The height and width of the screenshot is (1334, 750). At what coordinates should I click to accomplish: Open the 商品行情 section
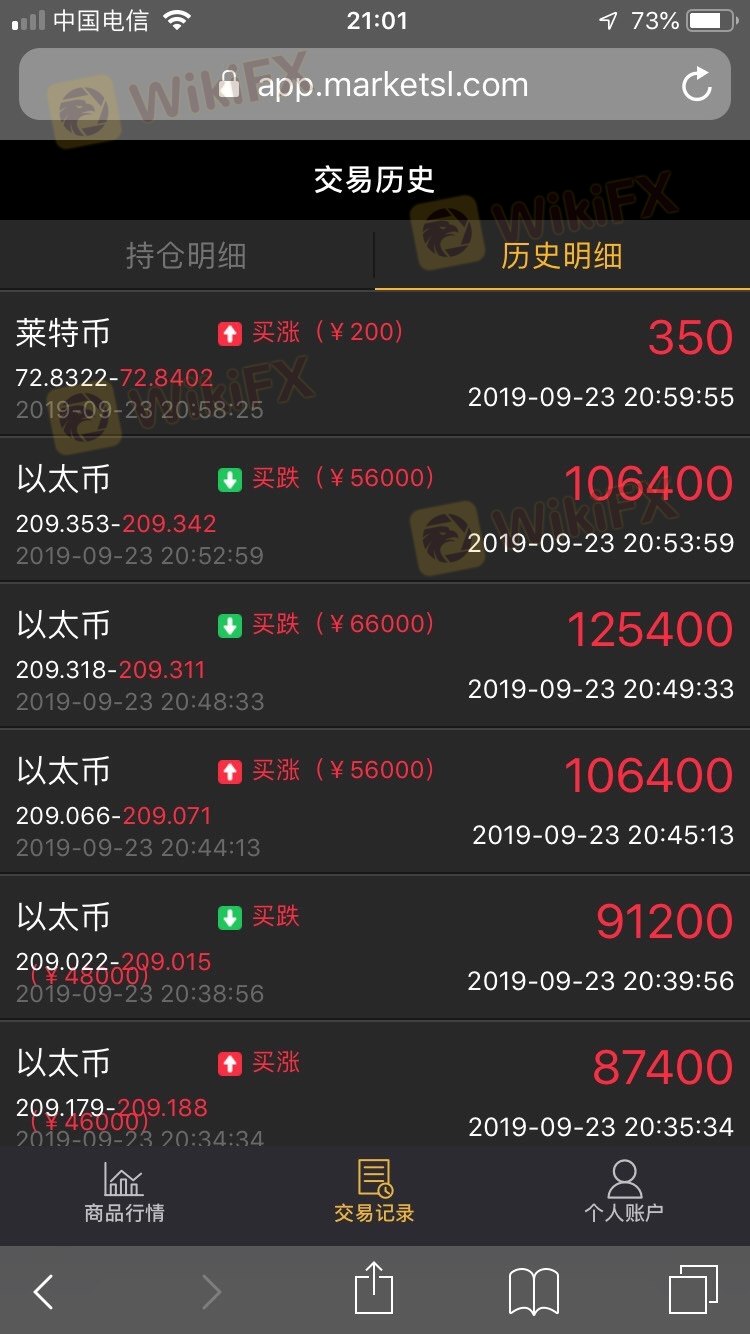124,1192
